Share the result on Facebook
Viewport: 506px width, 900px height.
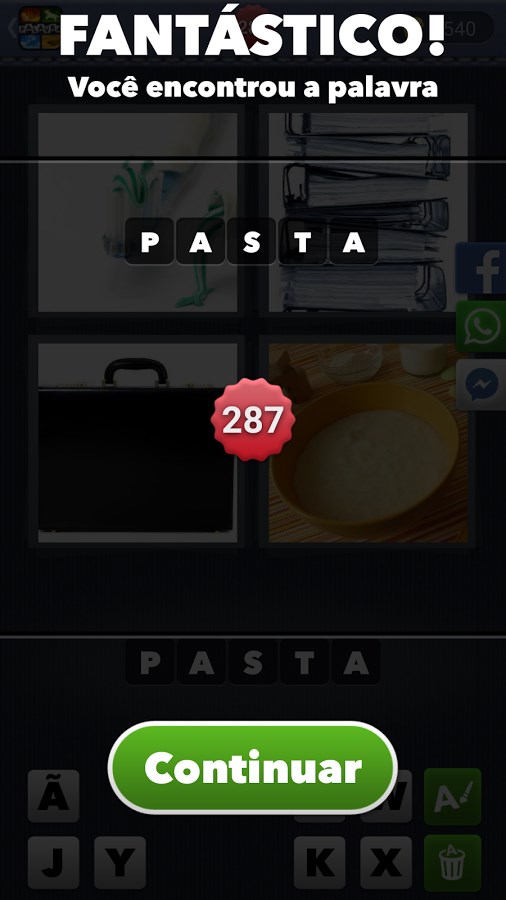[x=481, y=268]
